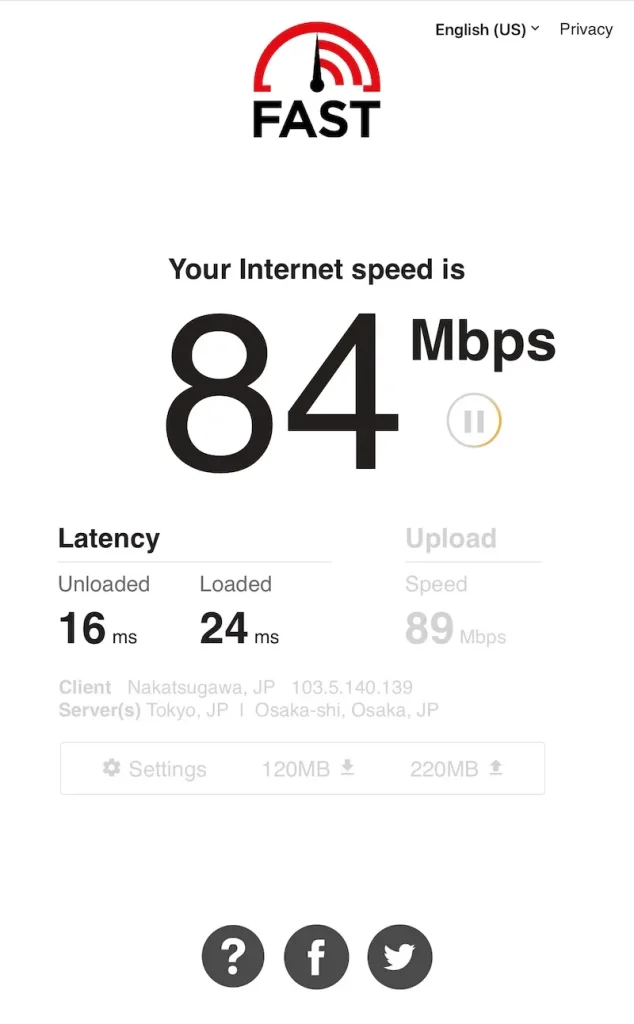Share the result on Twitter
634x1024 pixels.
[400, 957]
